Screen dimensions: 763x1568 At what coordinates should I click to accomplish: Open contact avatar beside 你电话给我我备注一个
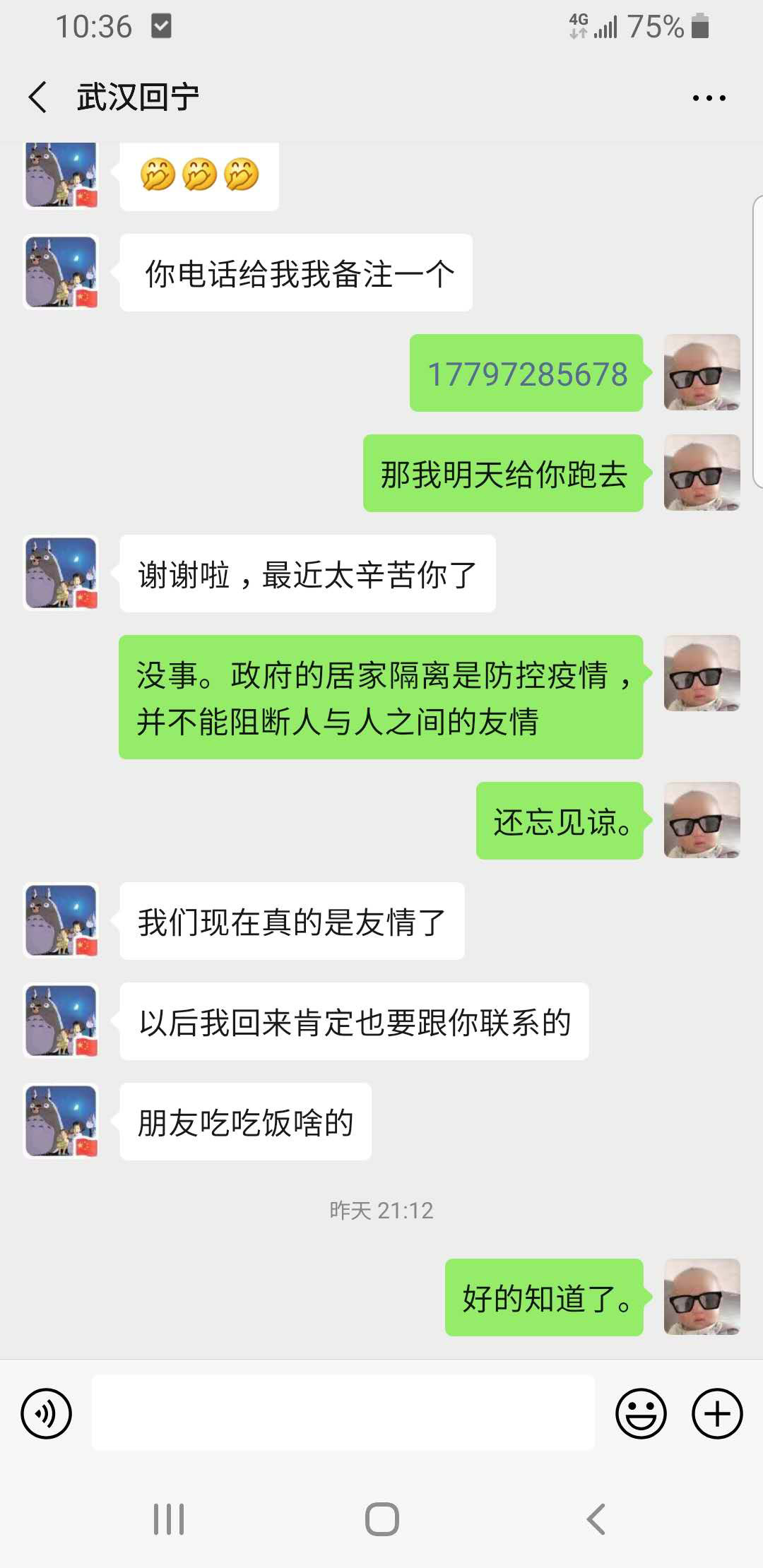pyautogui.click(x=61, y=273)
